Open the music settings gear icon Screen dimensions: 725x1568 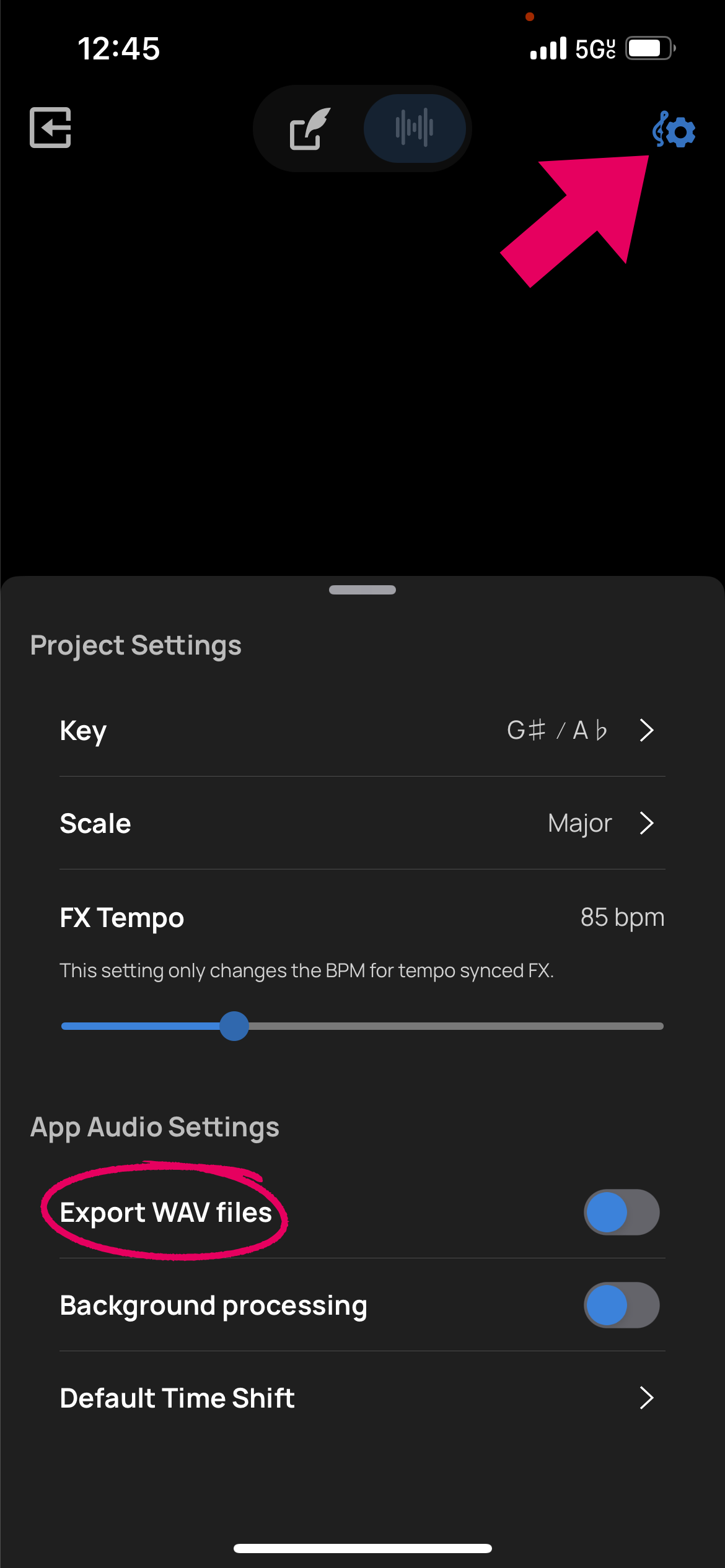pyautogui.click(x=674, y=131)
